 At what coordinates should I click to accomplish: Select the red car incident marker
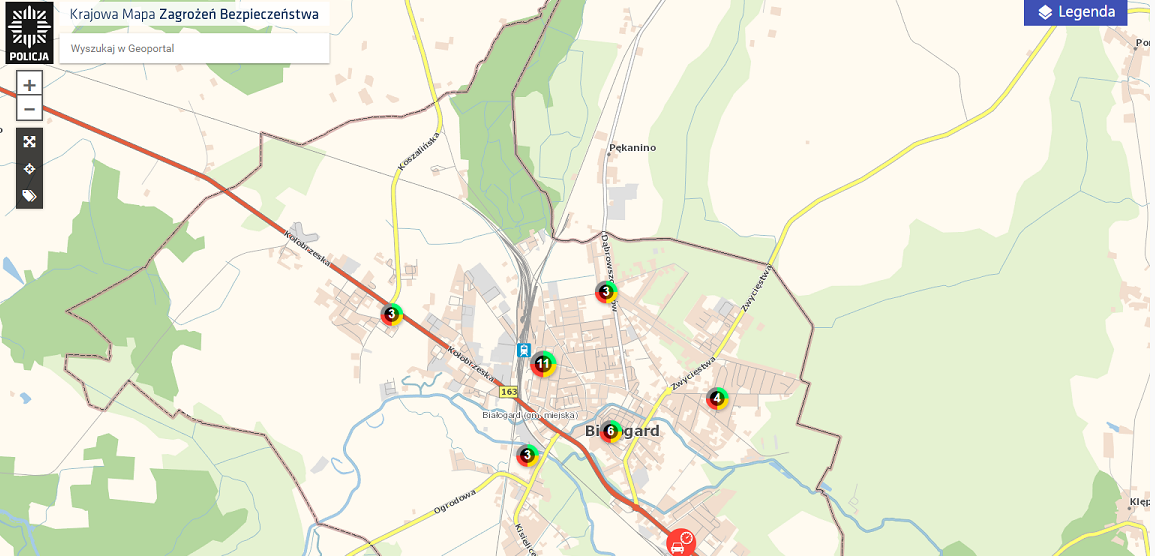(681, 543)
